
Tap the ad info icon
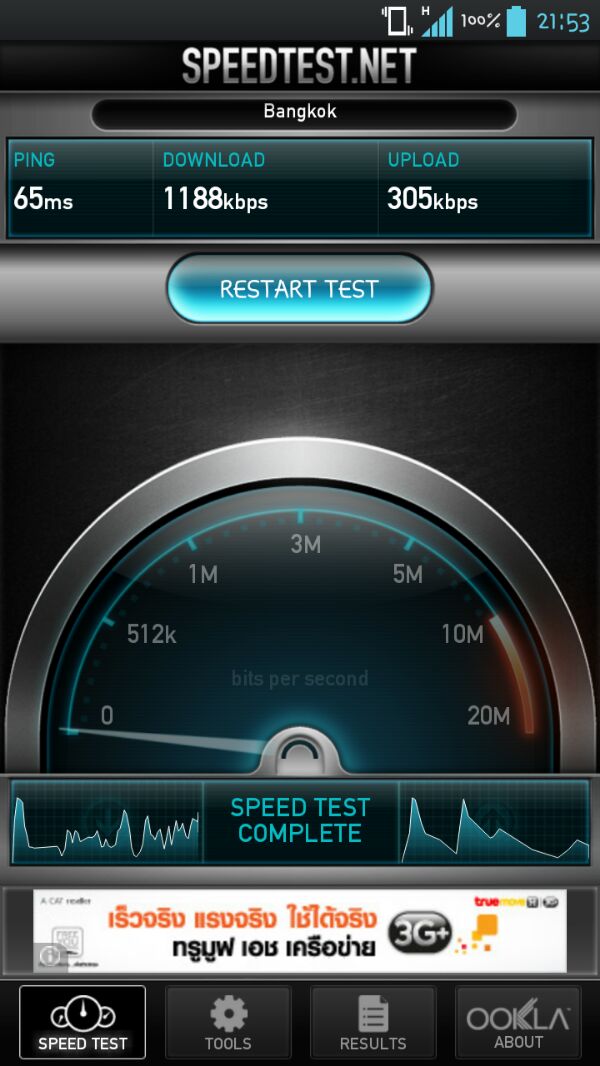tap(50, 957)
